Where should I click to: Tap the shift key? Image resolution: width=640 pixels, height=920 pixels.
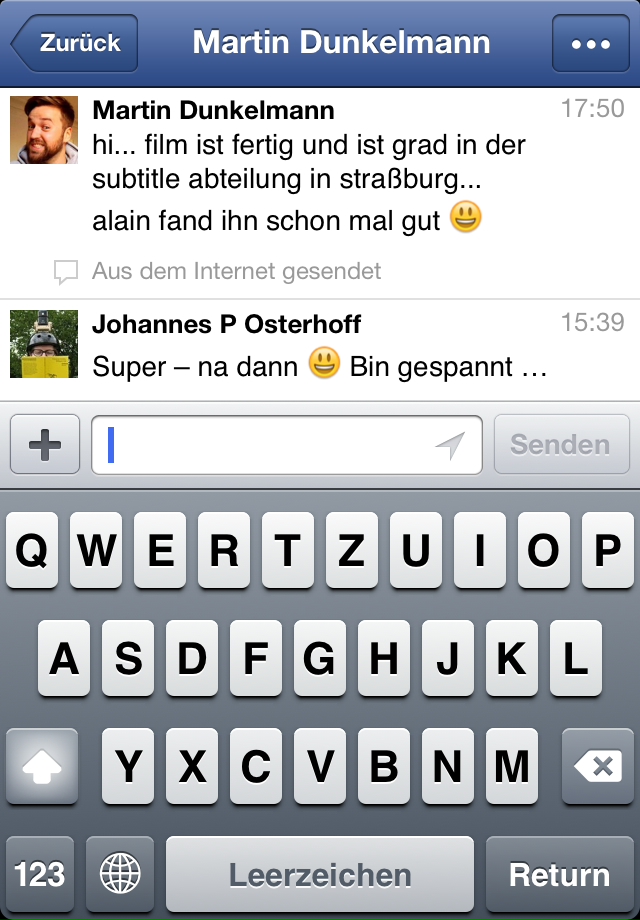tap(42, 767)
